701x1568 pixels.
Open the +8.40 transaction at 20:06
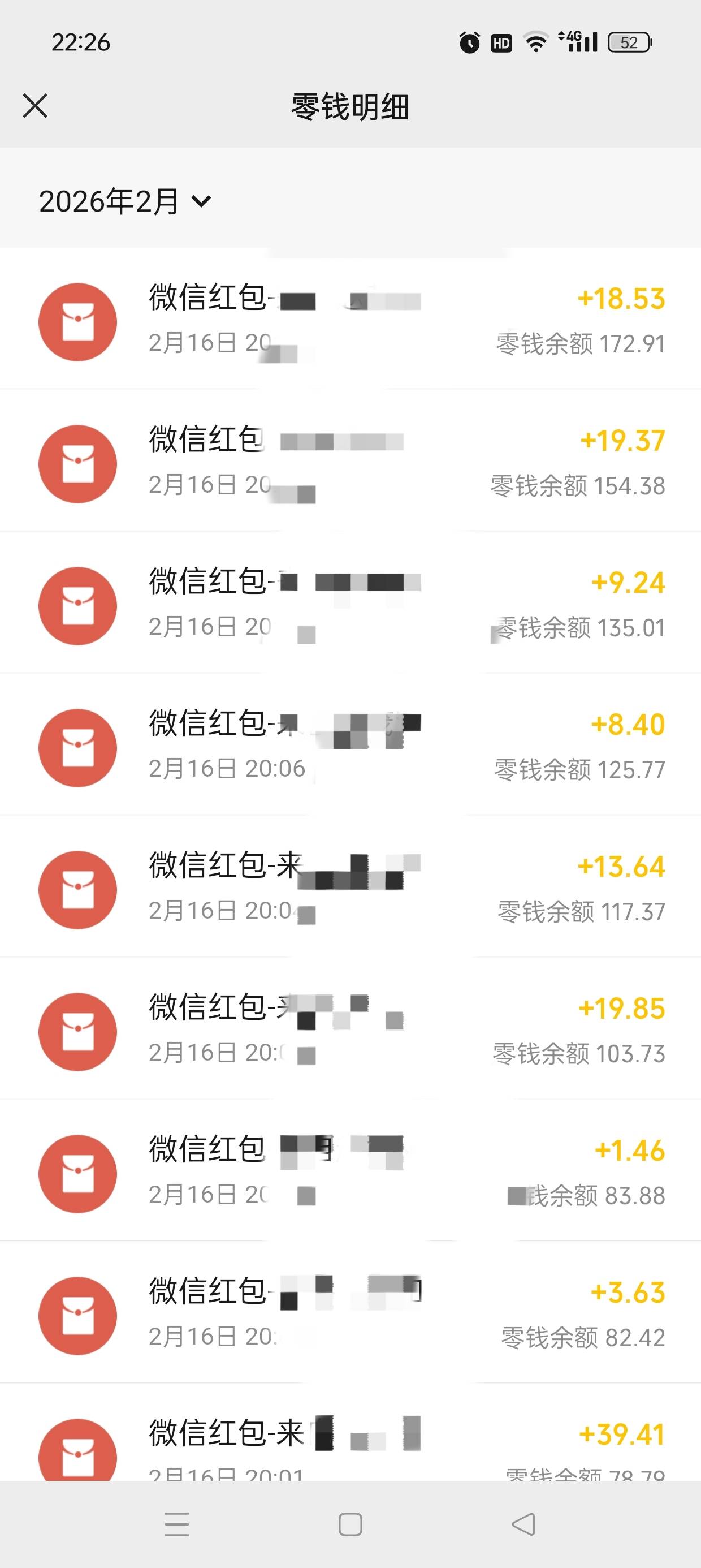[350, 744]
